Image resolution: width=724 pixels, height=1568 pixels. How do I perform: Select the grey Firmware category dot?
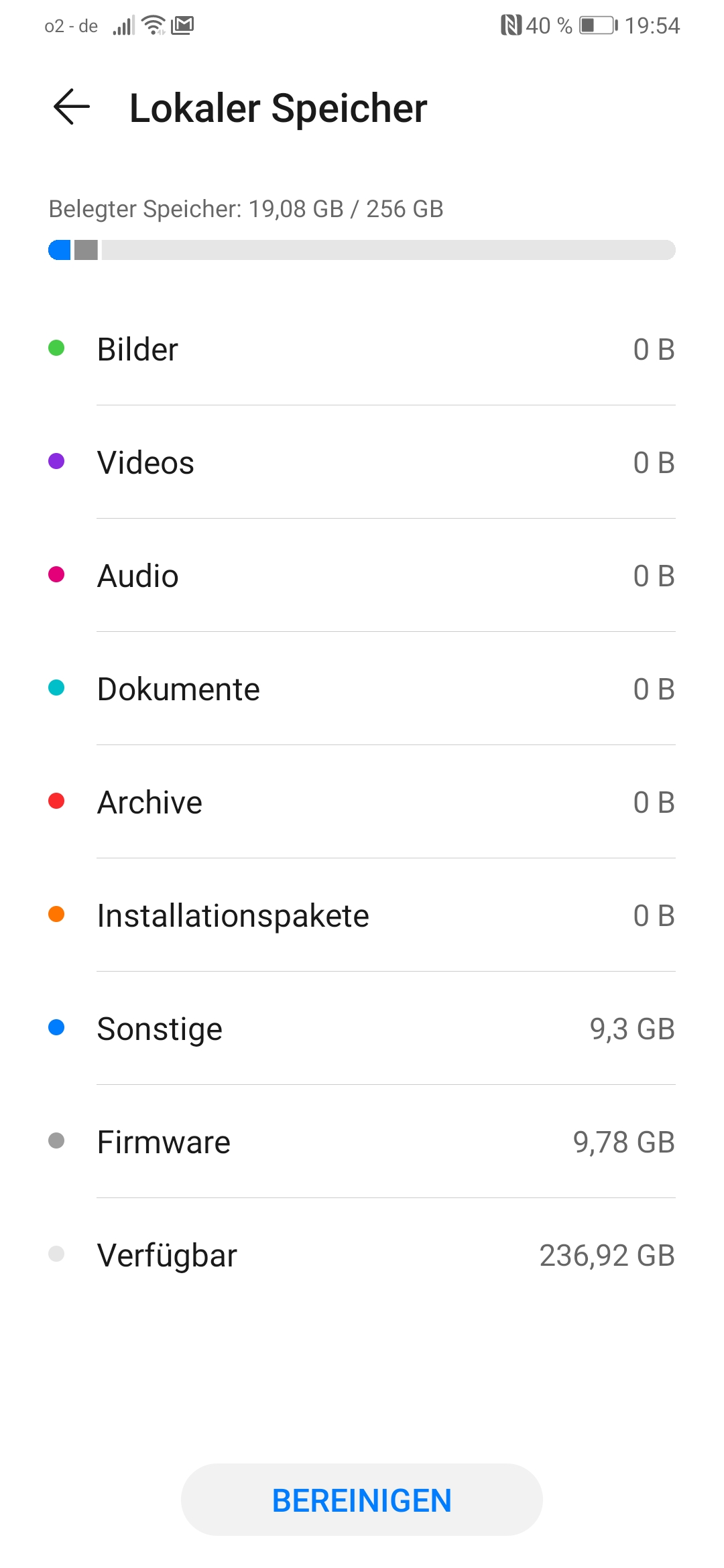58,1140
